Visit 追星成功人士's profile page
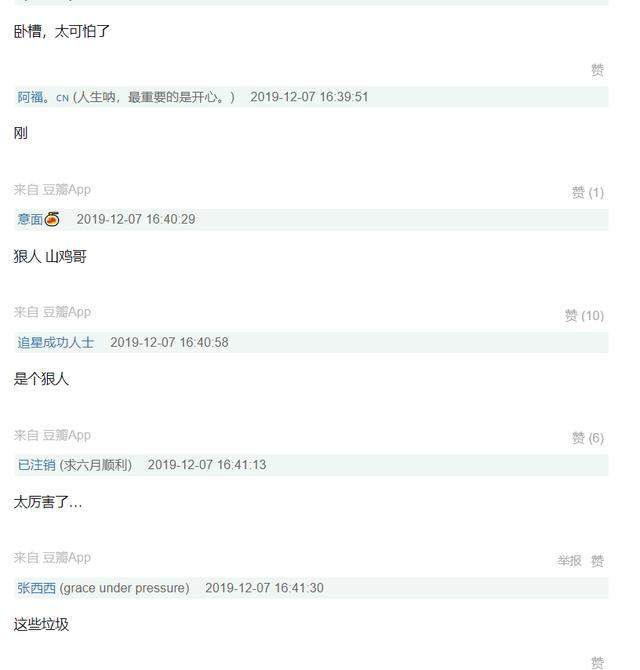Image resolution: width=640 pixels, height=670 pixels. [56, 342]
